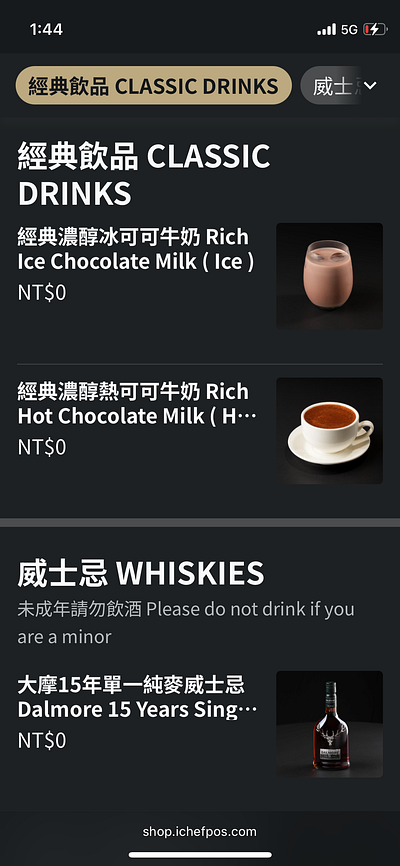Open Dalmore 15 Years whisky item
Viewport: 400px width, 866px height.
click(200, 724)
